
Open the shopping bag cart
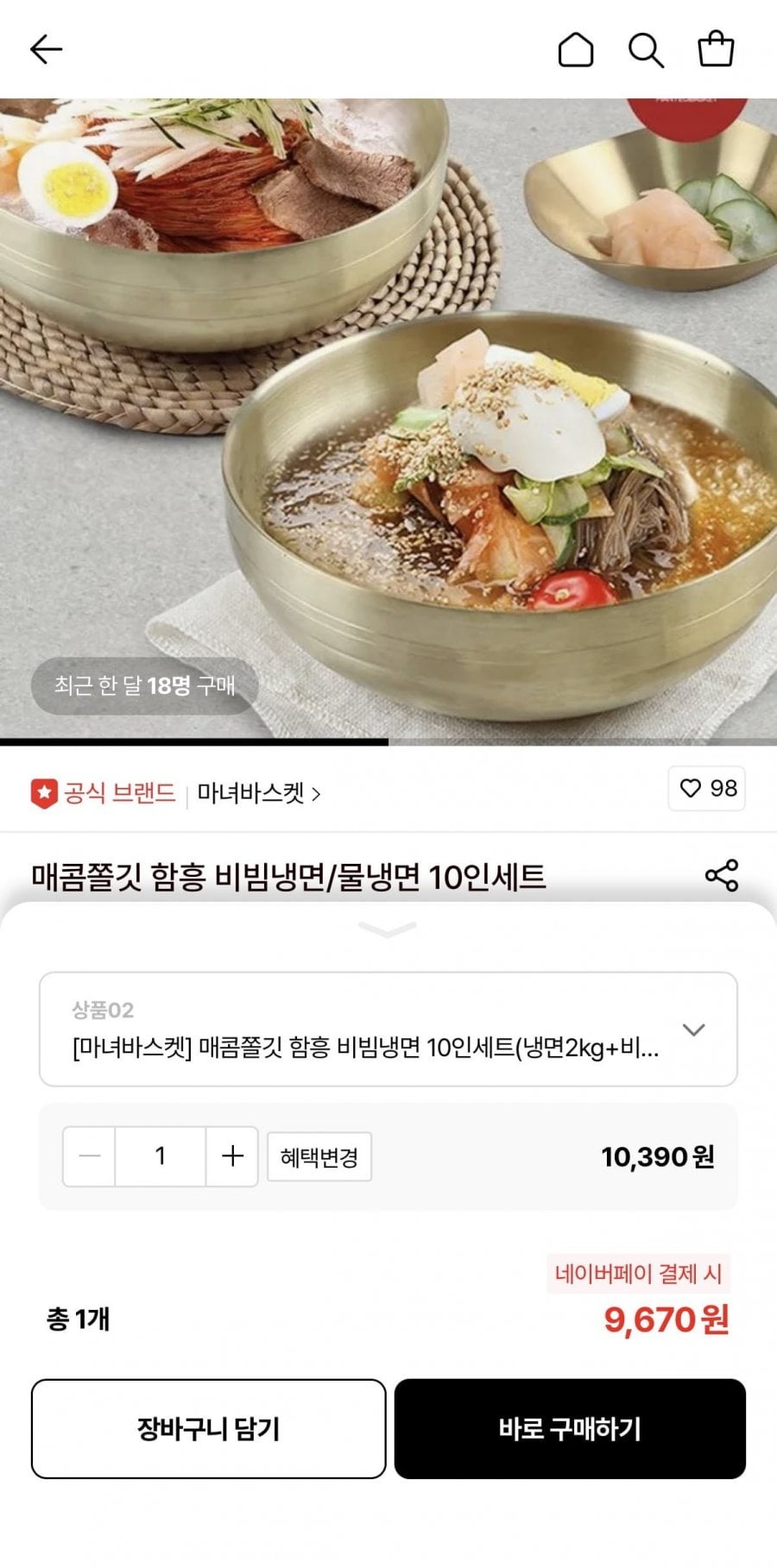(716, 49)
